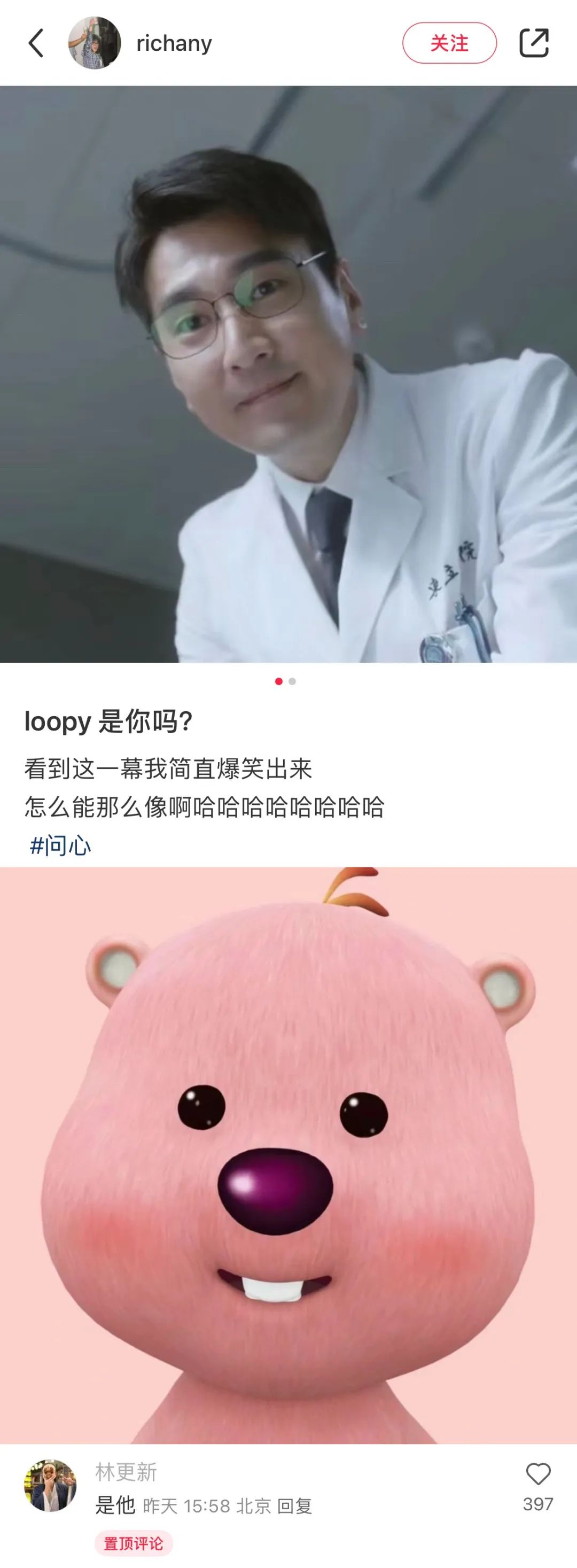Reply to 林更新's comment
577x1568 pixels.
click(294, 1507)
